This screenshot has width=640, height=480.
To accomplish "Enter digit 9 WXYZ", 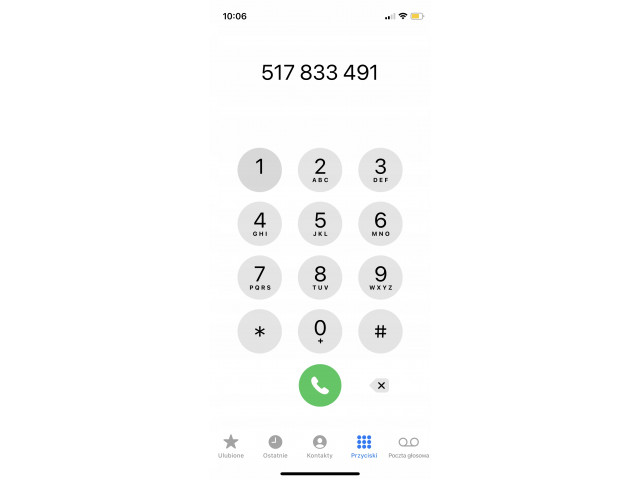I will pyautogui.click(x=380, y=277).
